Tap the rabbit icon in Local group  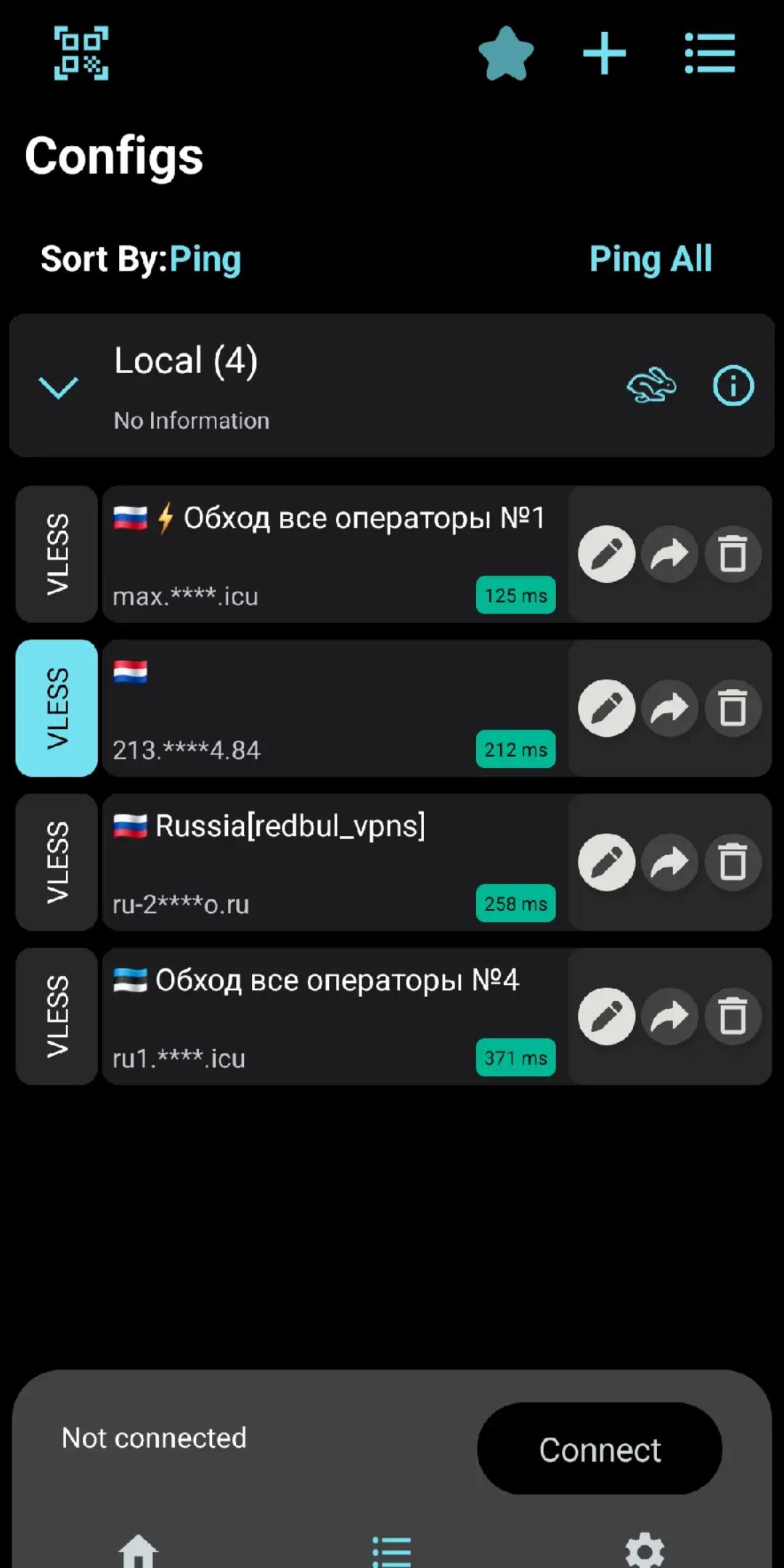[651, 385]
